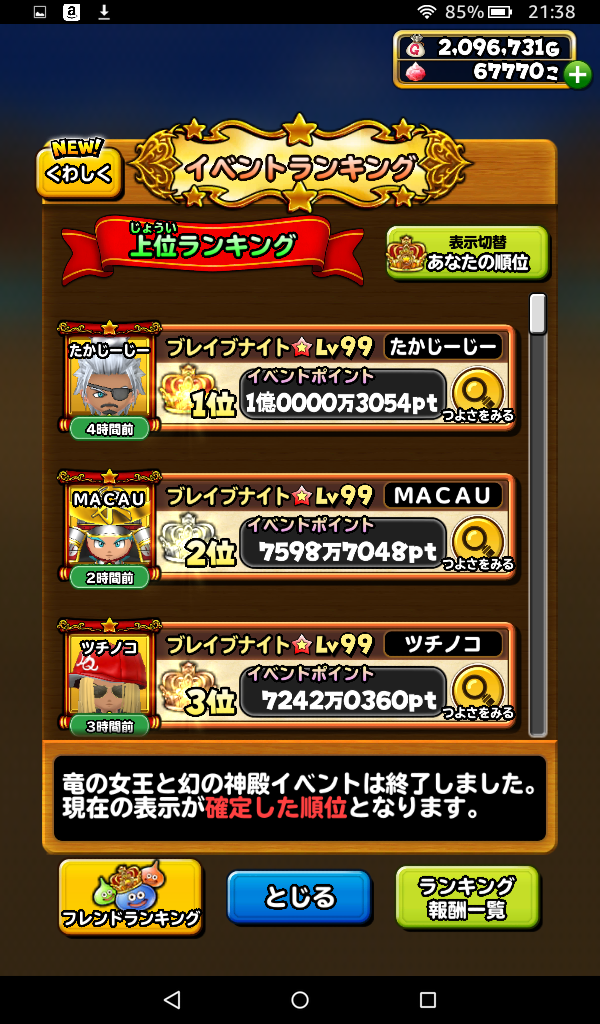View strength of MACAU
Image resolution: width=600 pixels, height=1024 pixels.
pos(482,543)
